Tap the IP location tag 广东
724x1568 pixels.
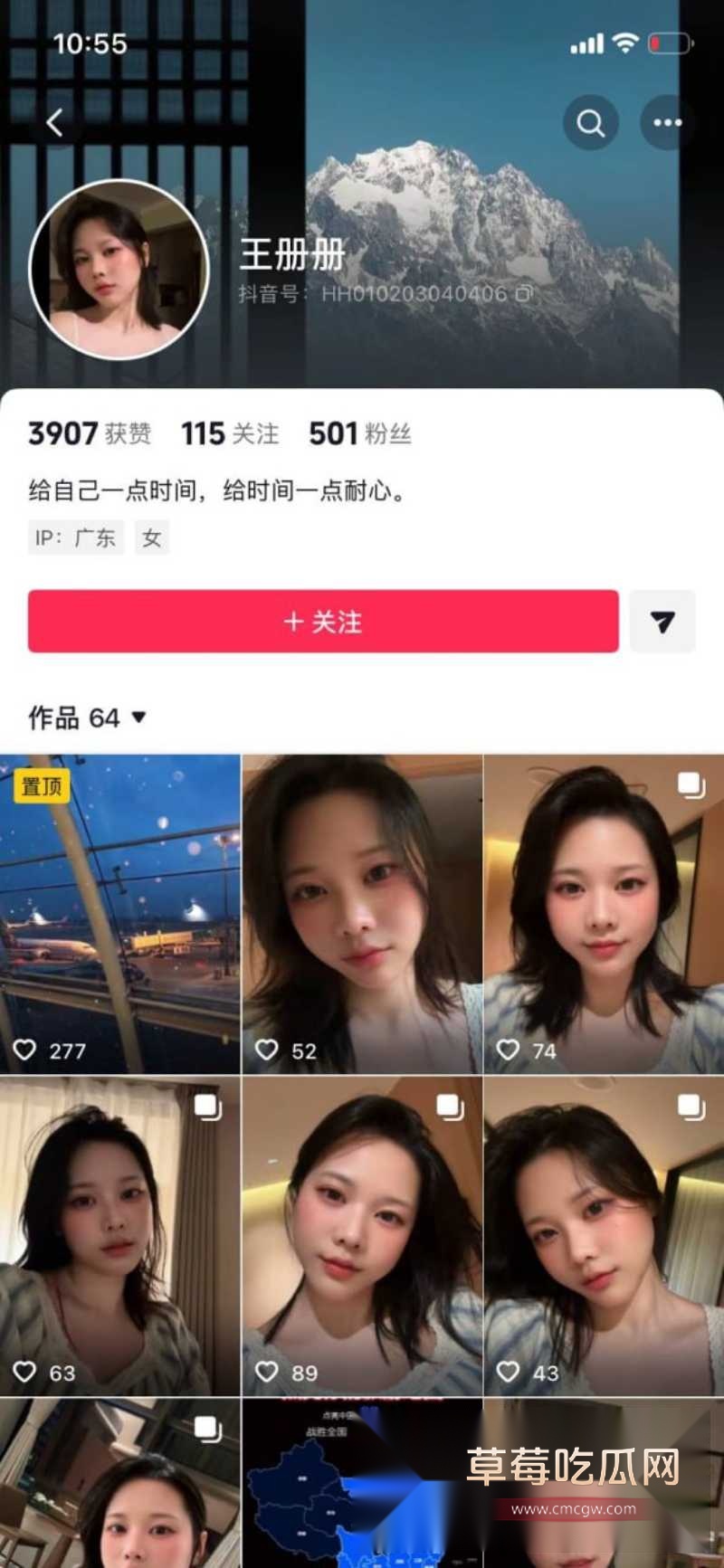75,537
